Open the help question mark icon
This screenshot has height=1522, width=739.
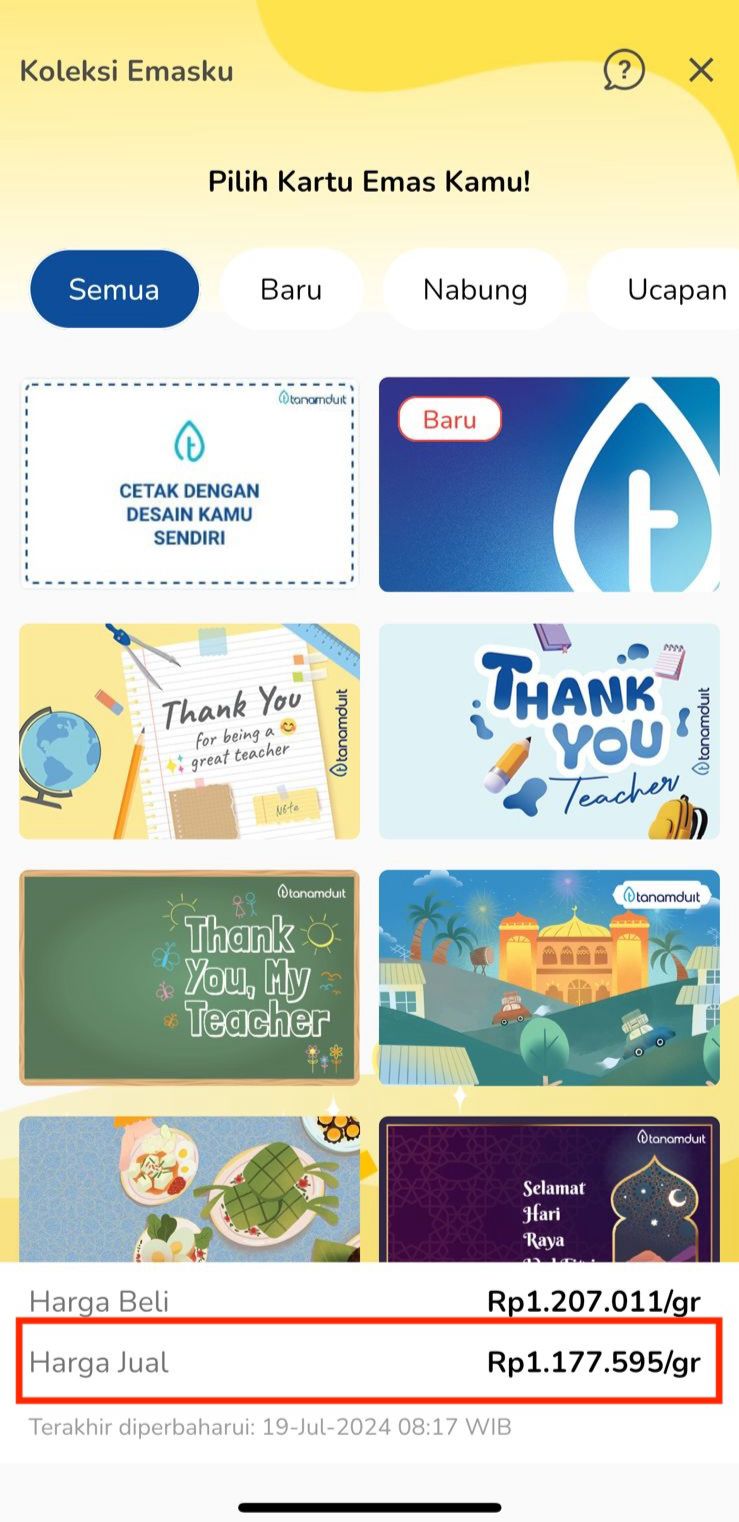(x=624, y=70)
